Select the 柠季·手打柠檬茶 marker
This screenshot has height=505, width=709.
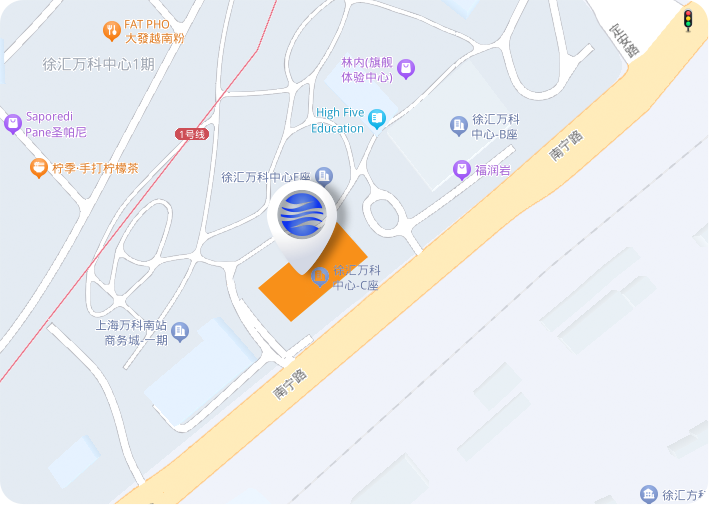38,168
